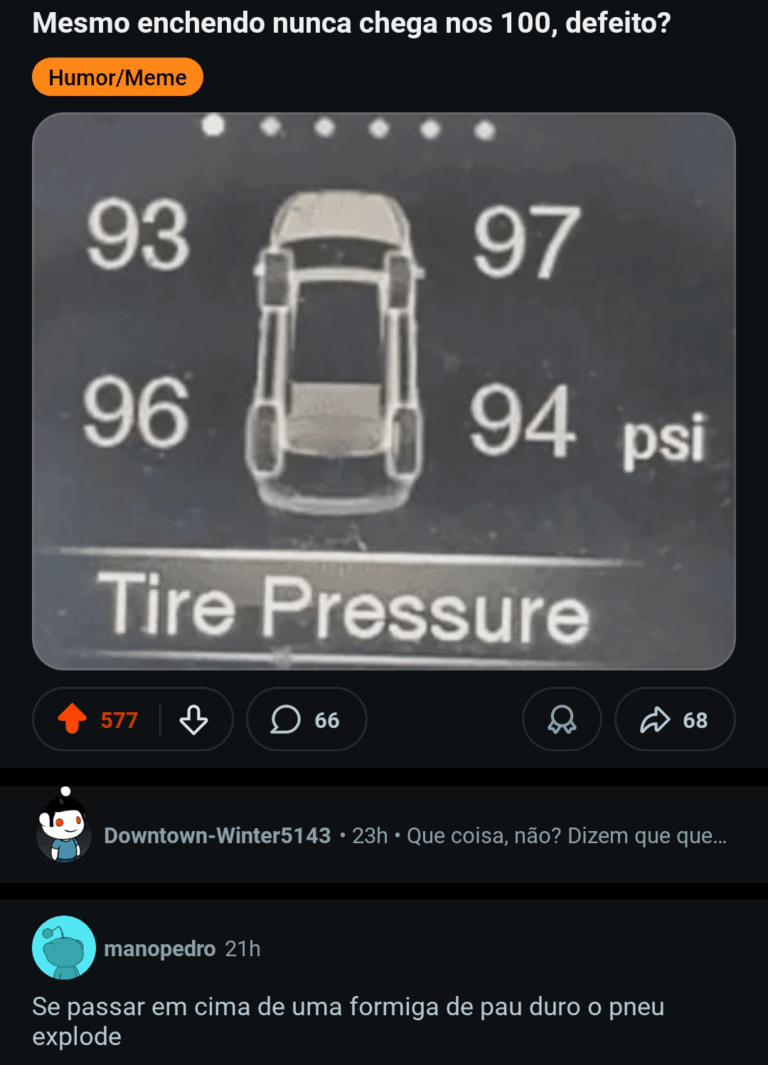Screen dimensions: 768x1065
Task: Downvote this post
Action: click(x=193, y=719)
